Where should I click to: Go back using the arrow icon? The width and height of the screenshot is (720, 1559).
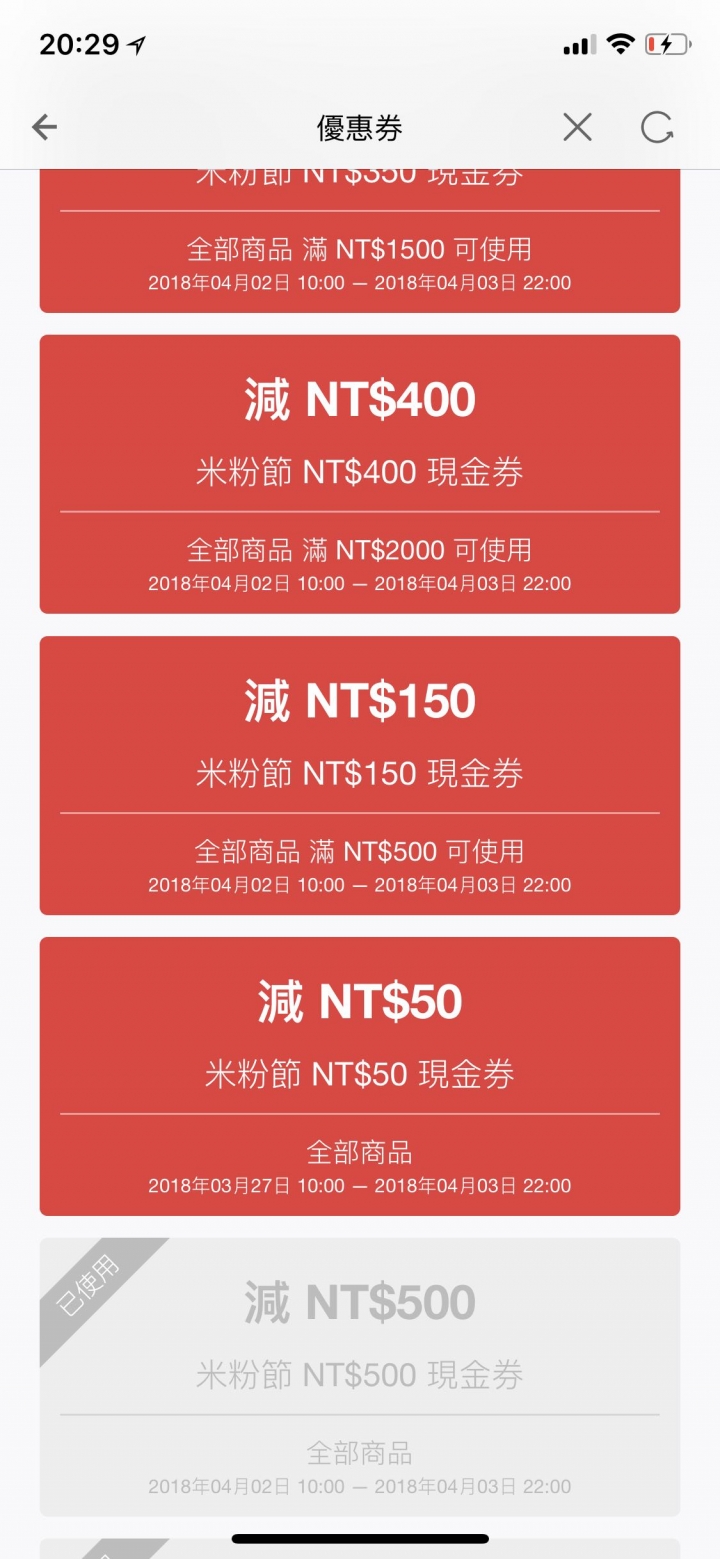point(45,127)
